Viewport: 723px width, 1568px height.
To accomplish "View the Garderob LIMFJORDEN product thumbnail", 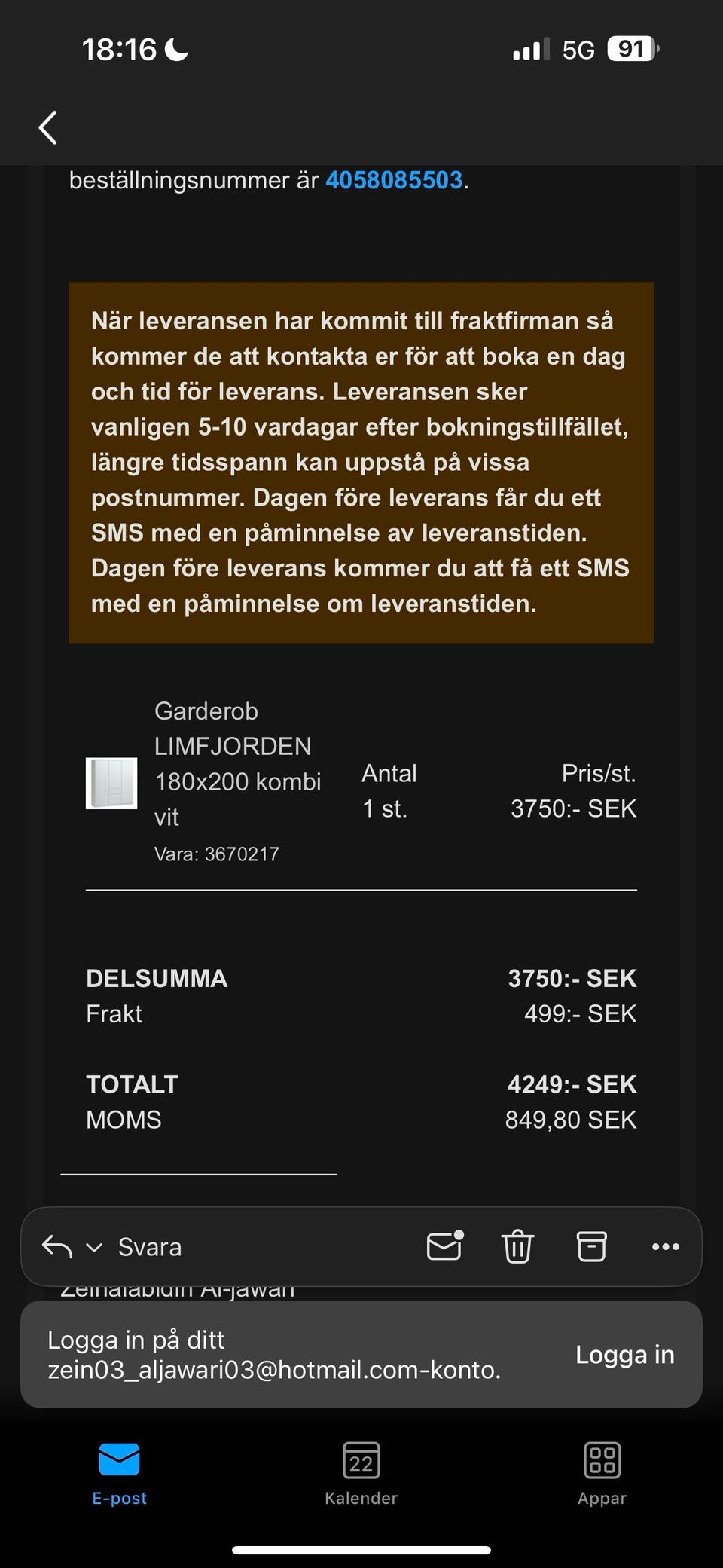I will click(x=110, y=783).
